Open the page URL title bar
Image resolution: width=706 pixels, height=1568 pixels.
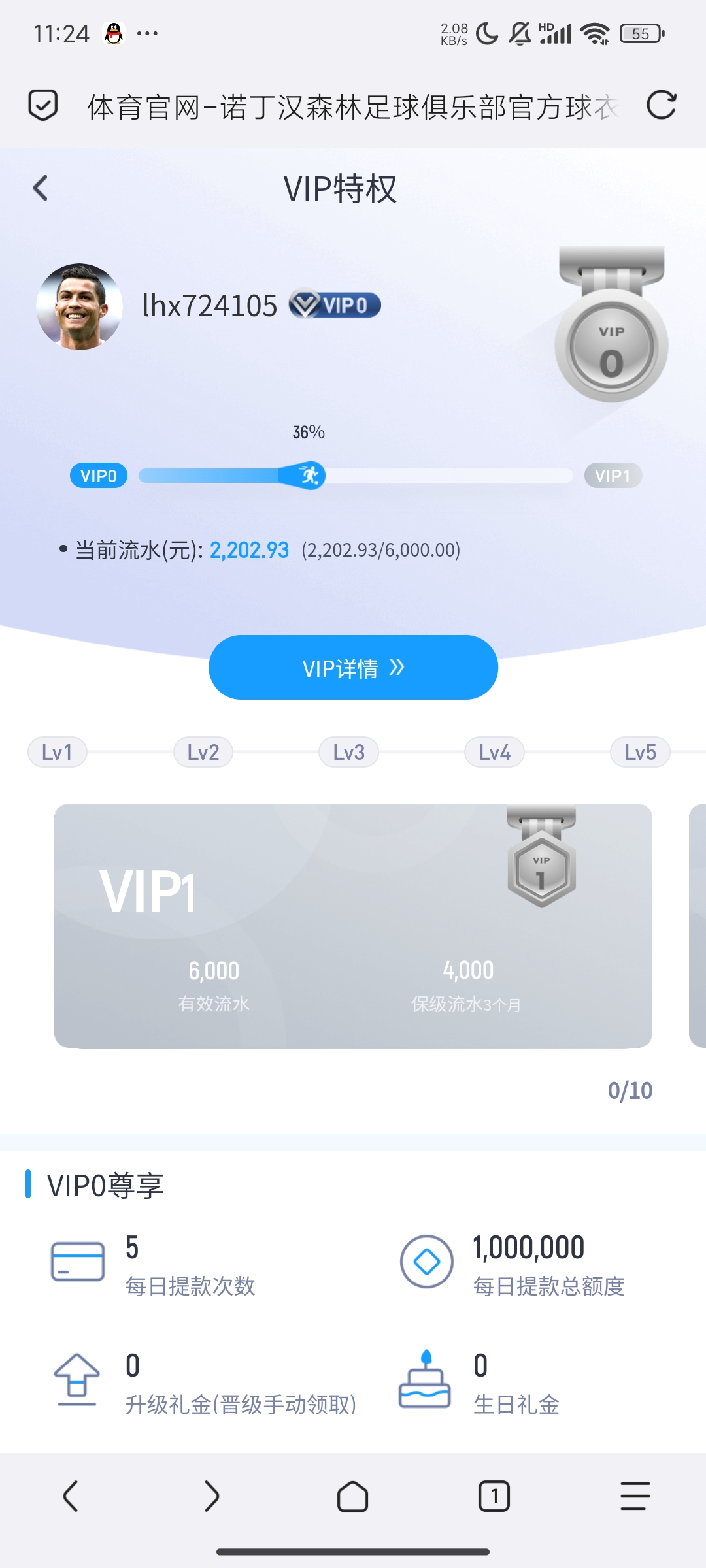tap(353, 106)
